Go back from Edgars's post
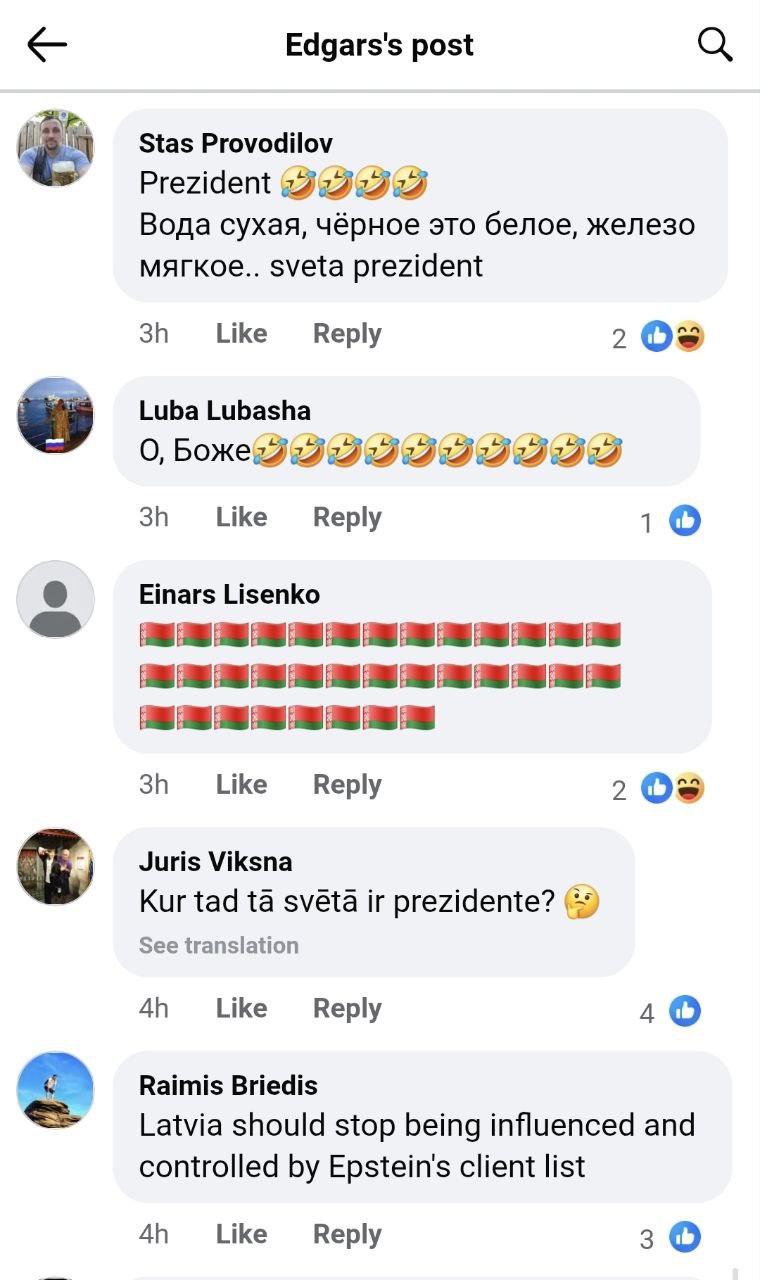 pos(47,45)
